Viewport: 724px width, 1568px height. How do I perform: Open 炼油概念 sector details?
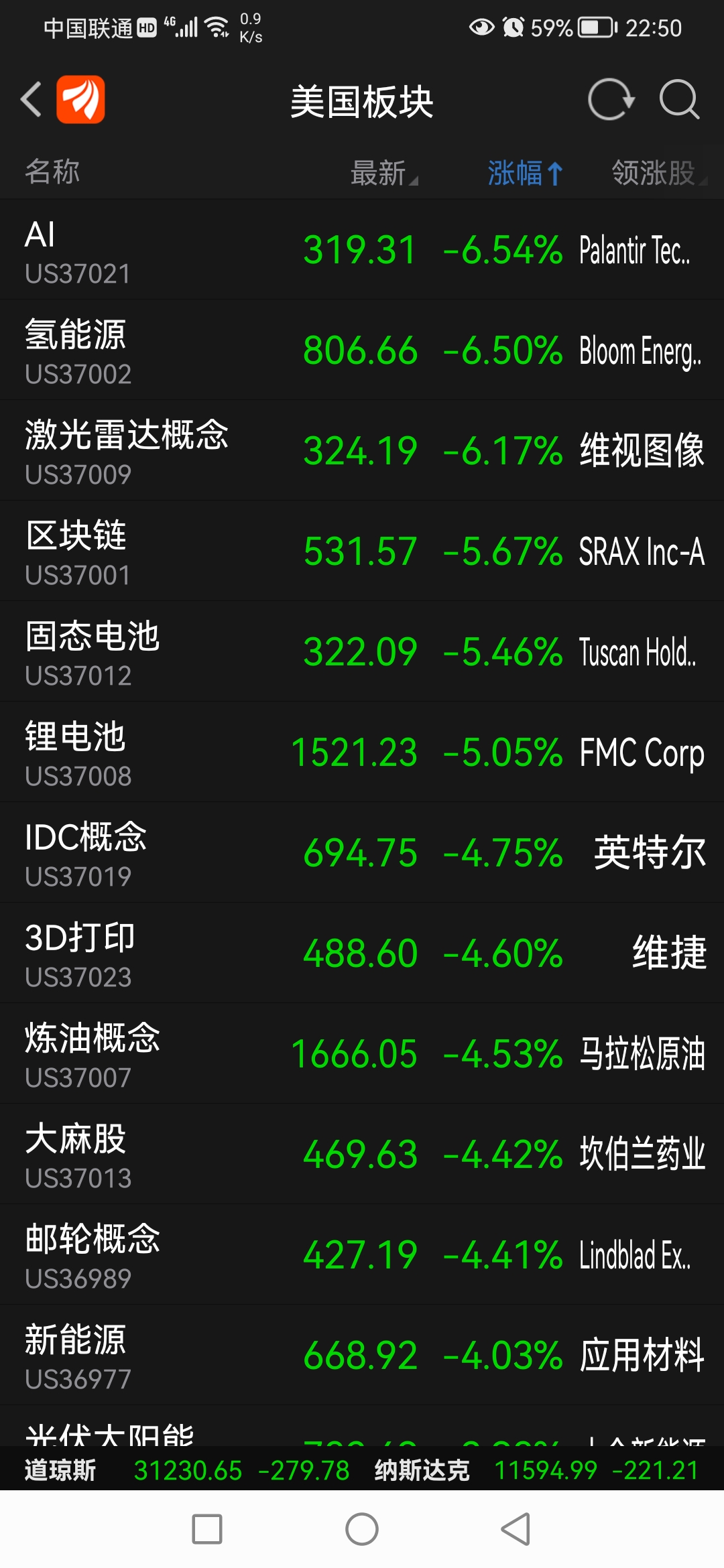[362, 1053]
